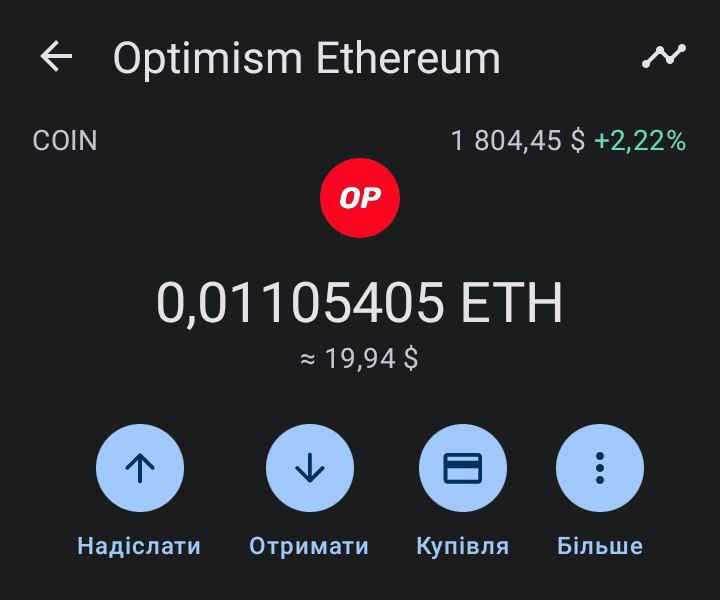This screenshot has width=720, height=600.
Task: Open the price chart icon
Action: (663, 57)
